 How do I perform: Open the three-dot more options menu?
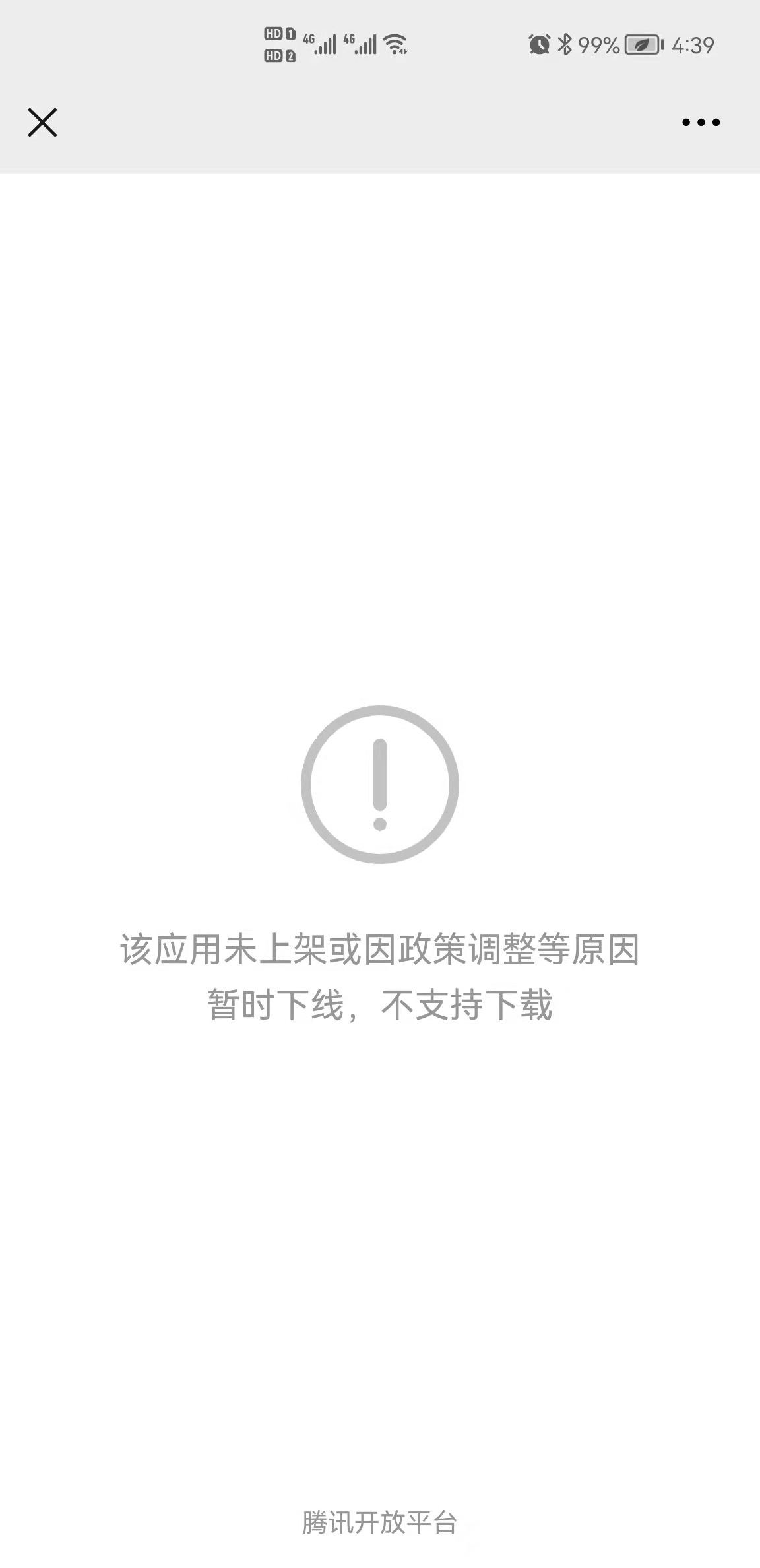(x=701, y=122)
